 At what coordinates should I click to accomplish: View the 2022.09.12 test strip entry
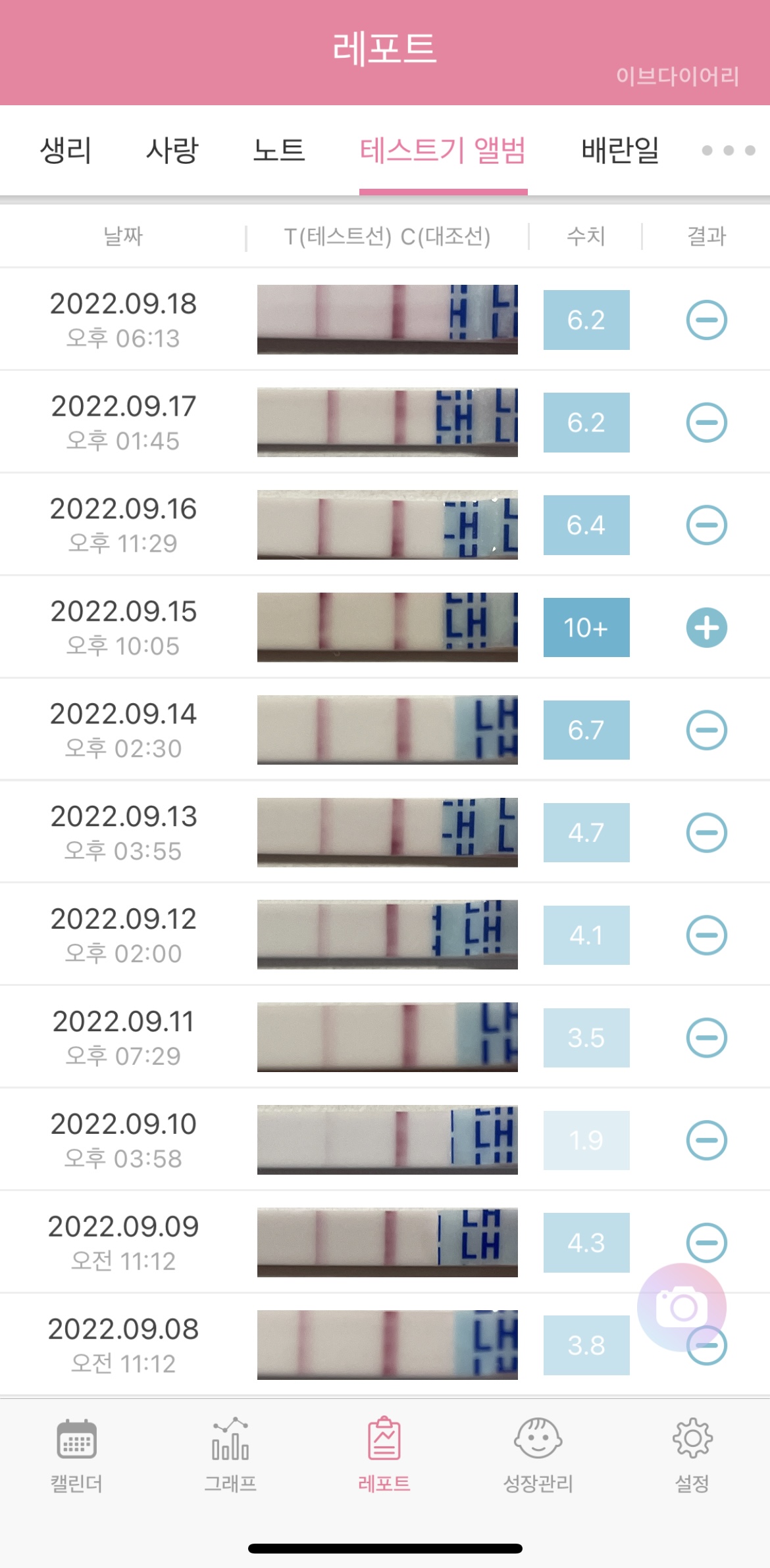387,935
